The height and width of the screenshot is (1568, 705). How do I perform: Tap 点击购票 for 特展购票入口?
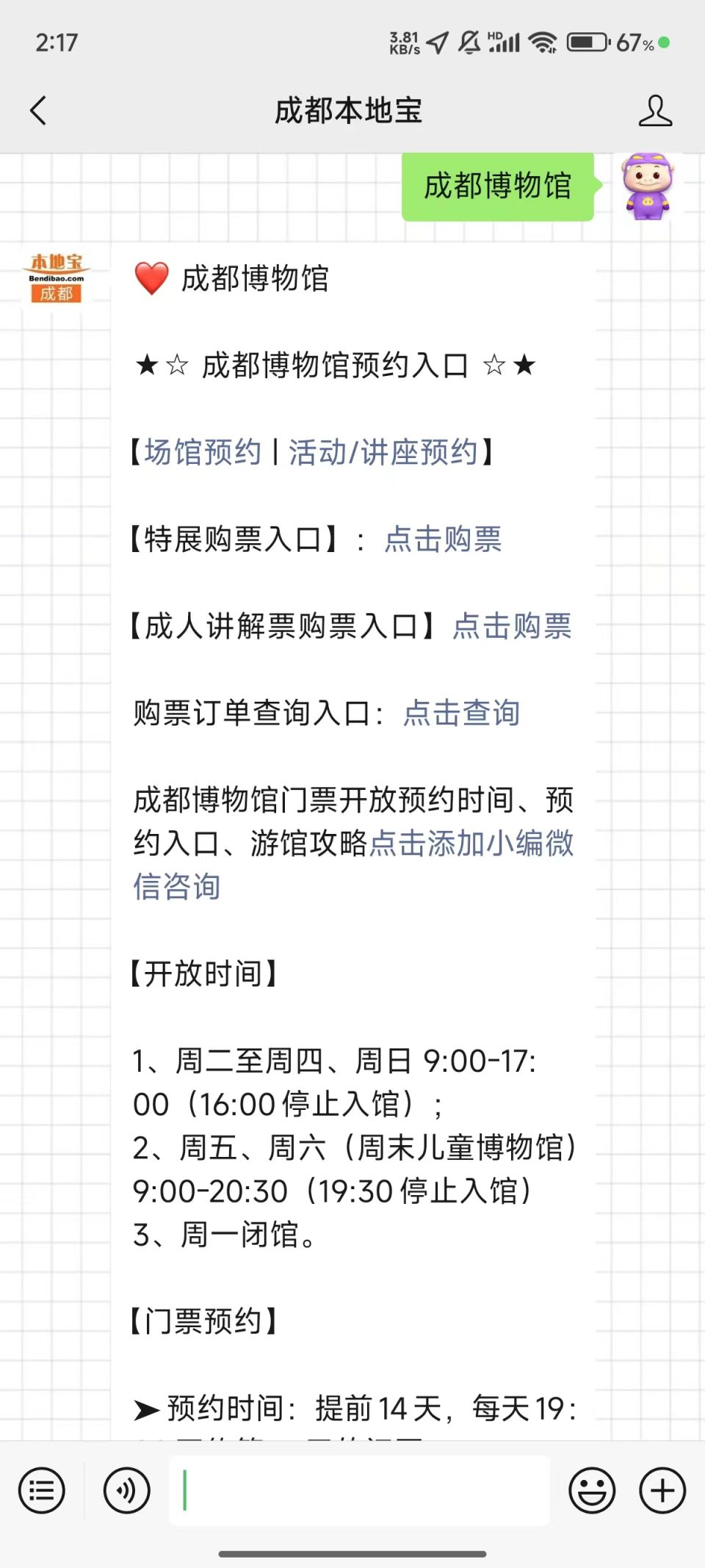pyautogui.click(x=443, y=539)
